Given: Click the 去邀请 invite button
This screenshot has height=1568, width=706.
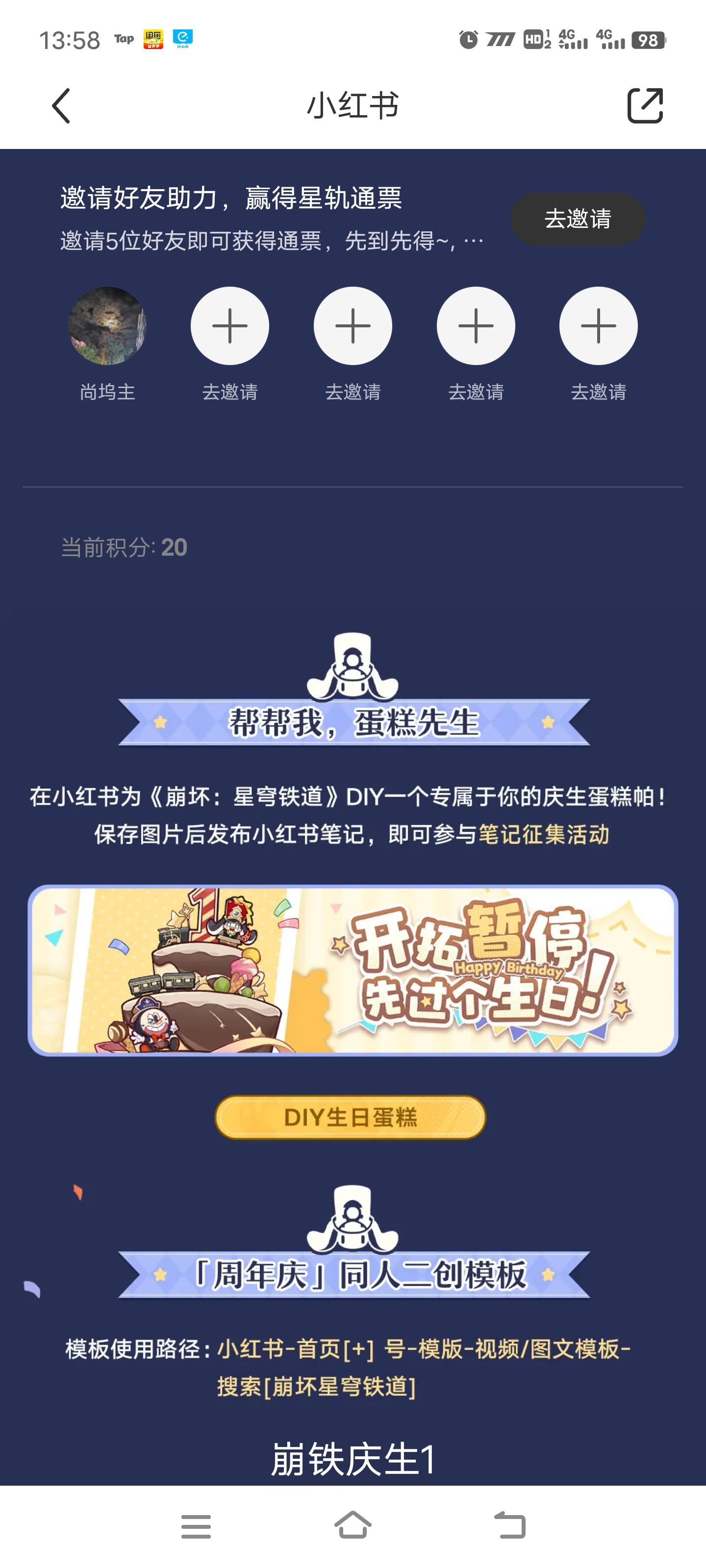Looking at the screenshot, I should 576,219.
